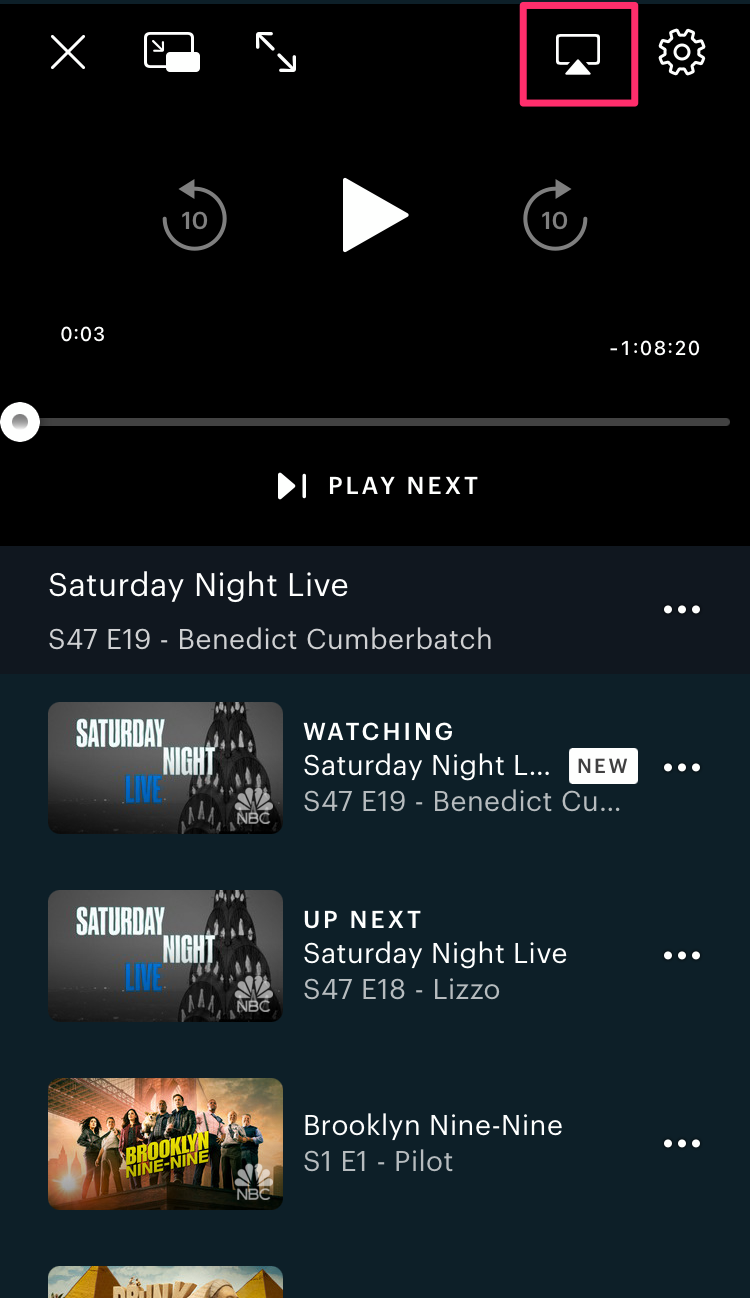This screenshot has height=1298, width=750.
Task: Expand the video to fullscreen
Action: coord(276,52)
